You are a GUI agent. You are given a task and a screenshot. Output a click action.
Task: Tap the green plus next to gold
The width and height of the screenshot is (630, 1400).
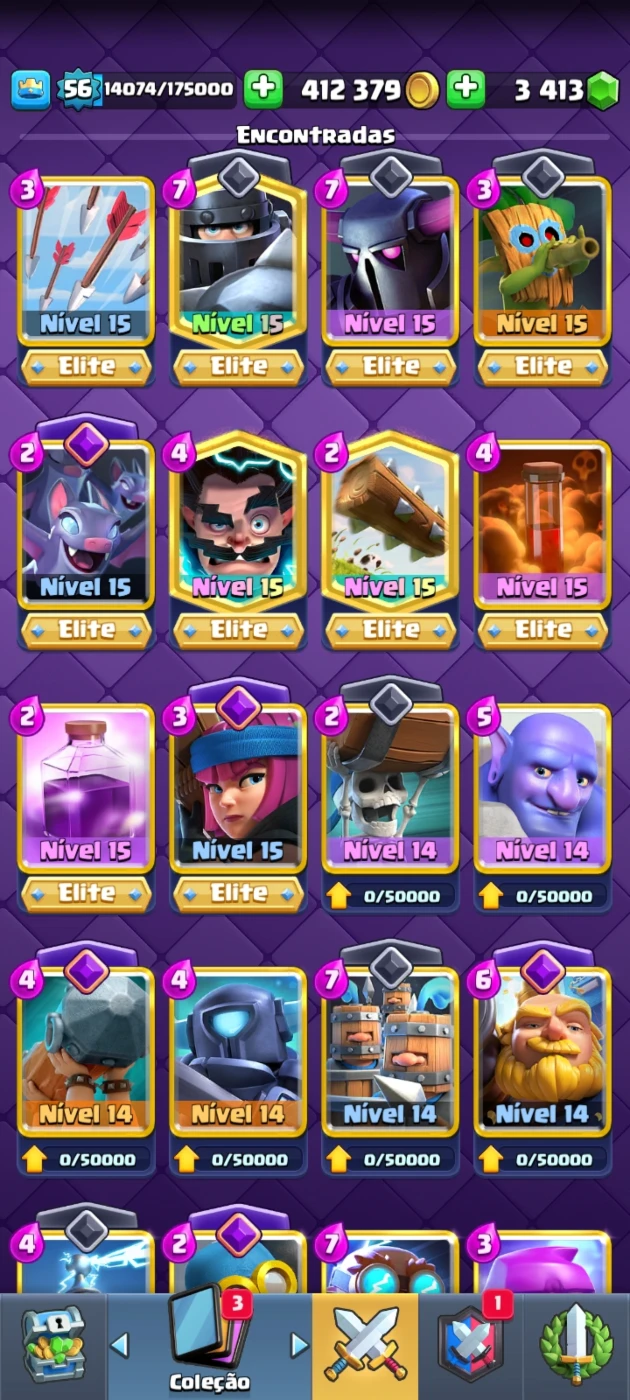pyautogui.click(x=264, y=90)
